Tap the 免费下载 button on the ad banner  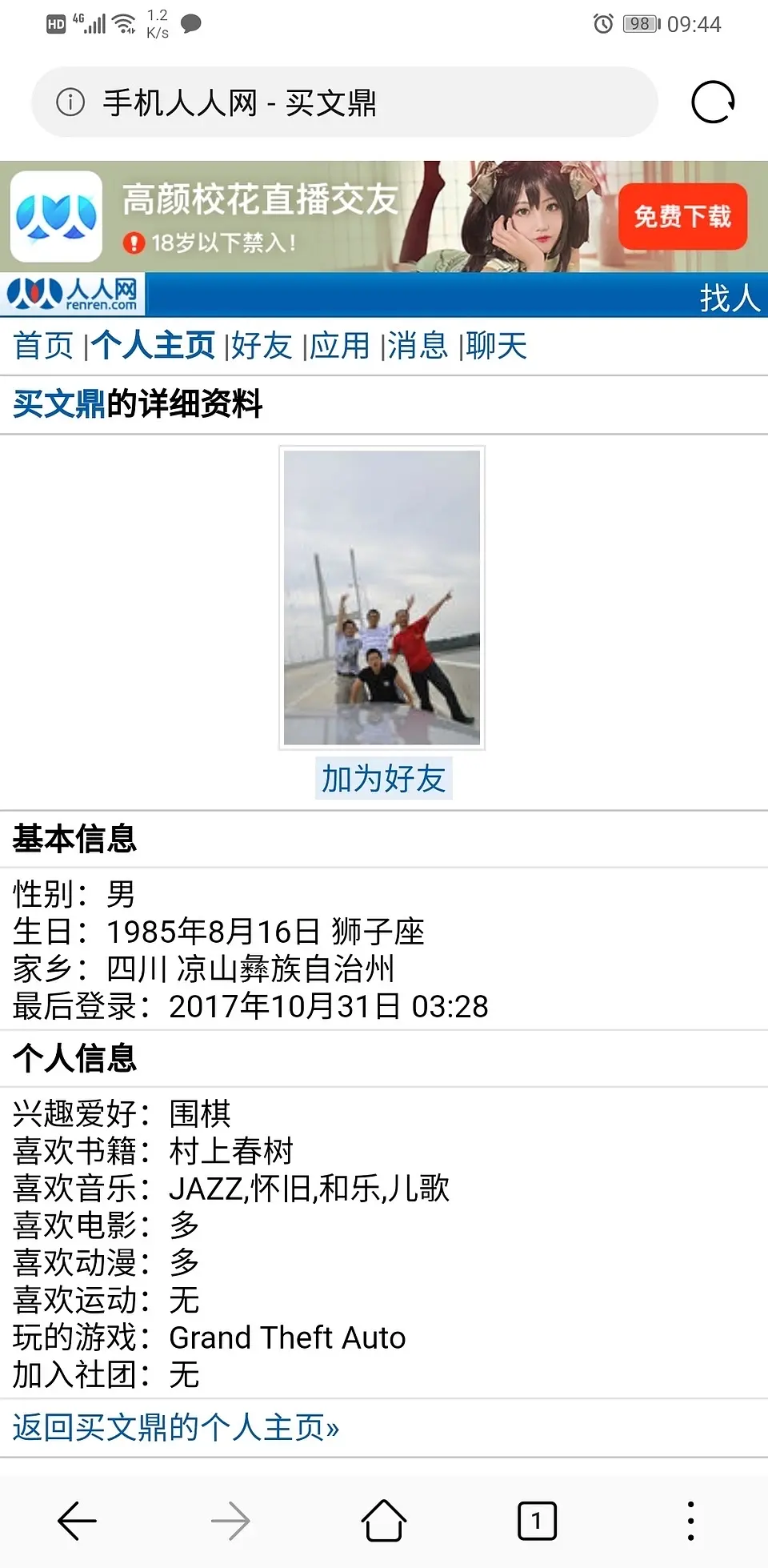(682, 216)
